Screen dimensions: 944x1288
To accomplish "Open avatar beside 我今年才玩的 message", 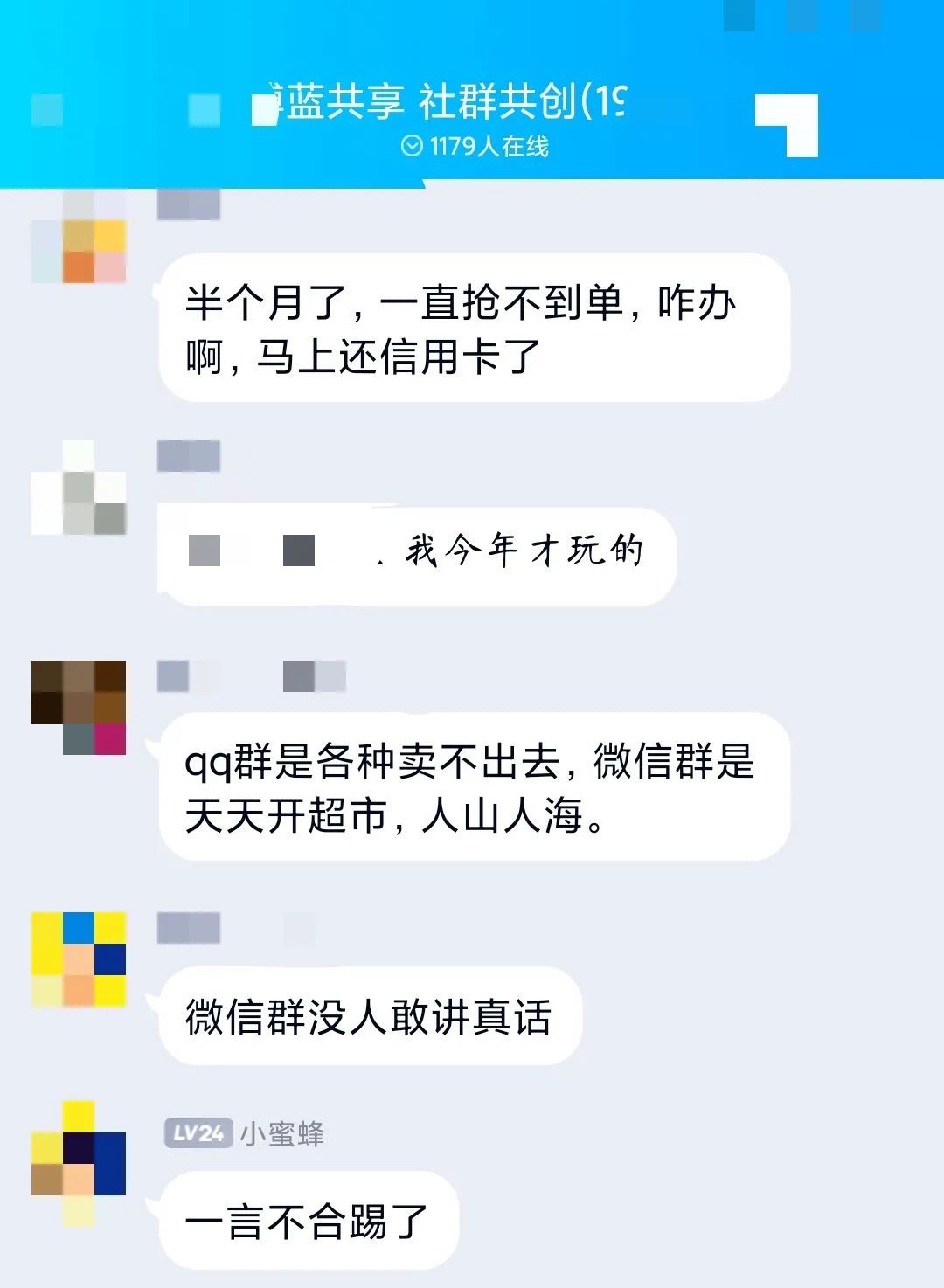I will 79,488.
